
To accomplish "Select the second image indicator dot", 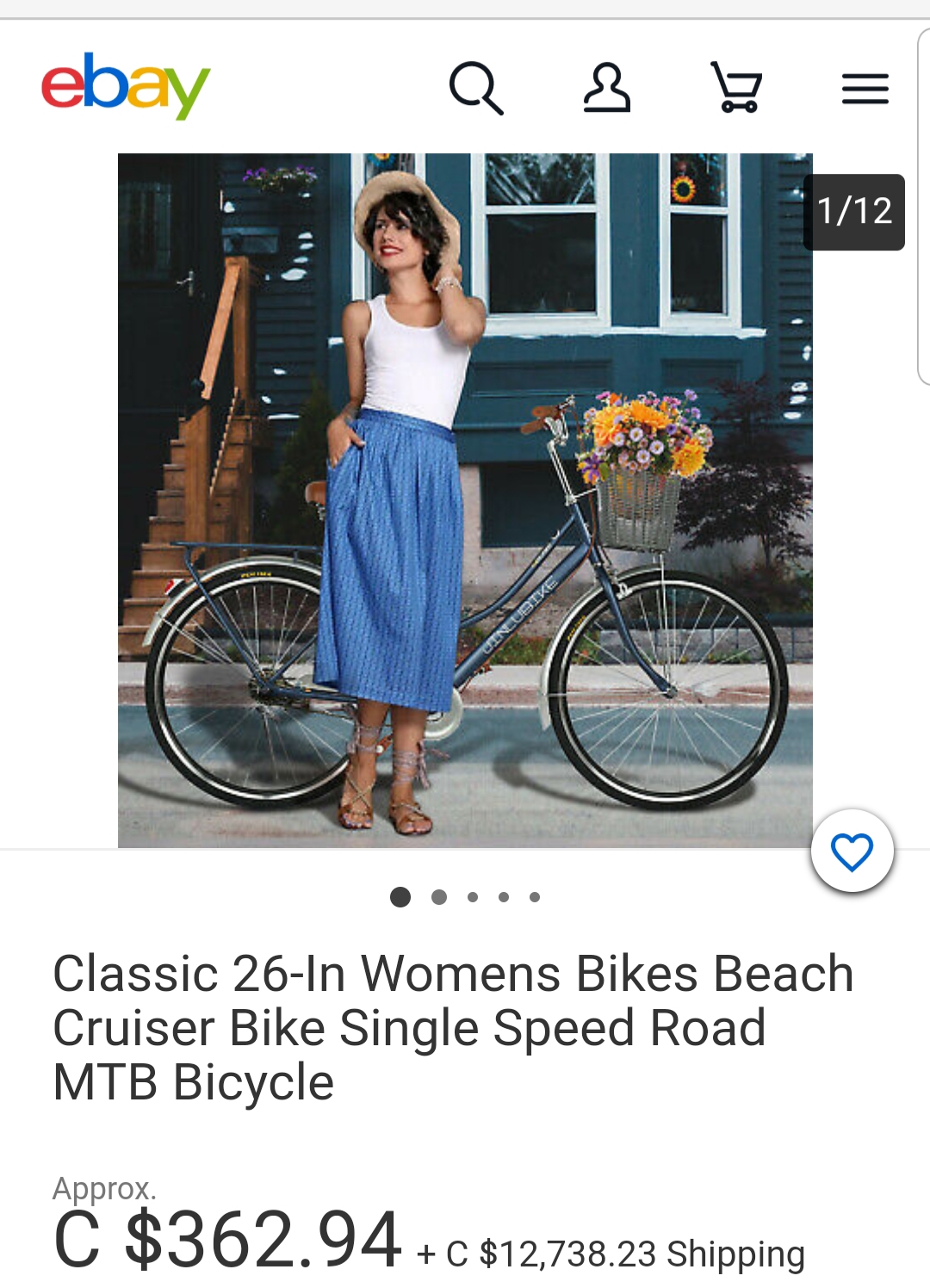I will 439,897.
